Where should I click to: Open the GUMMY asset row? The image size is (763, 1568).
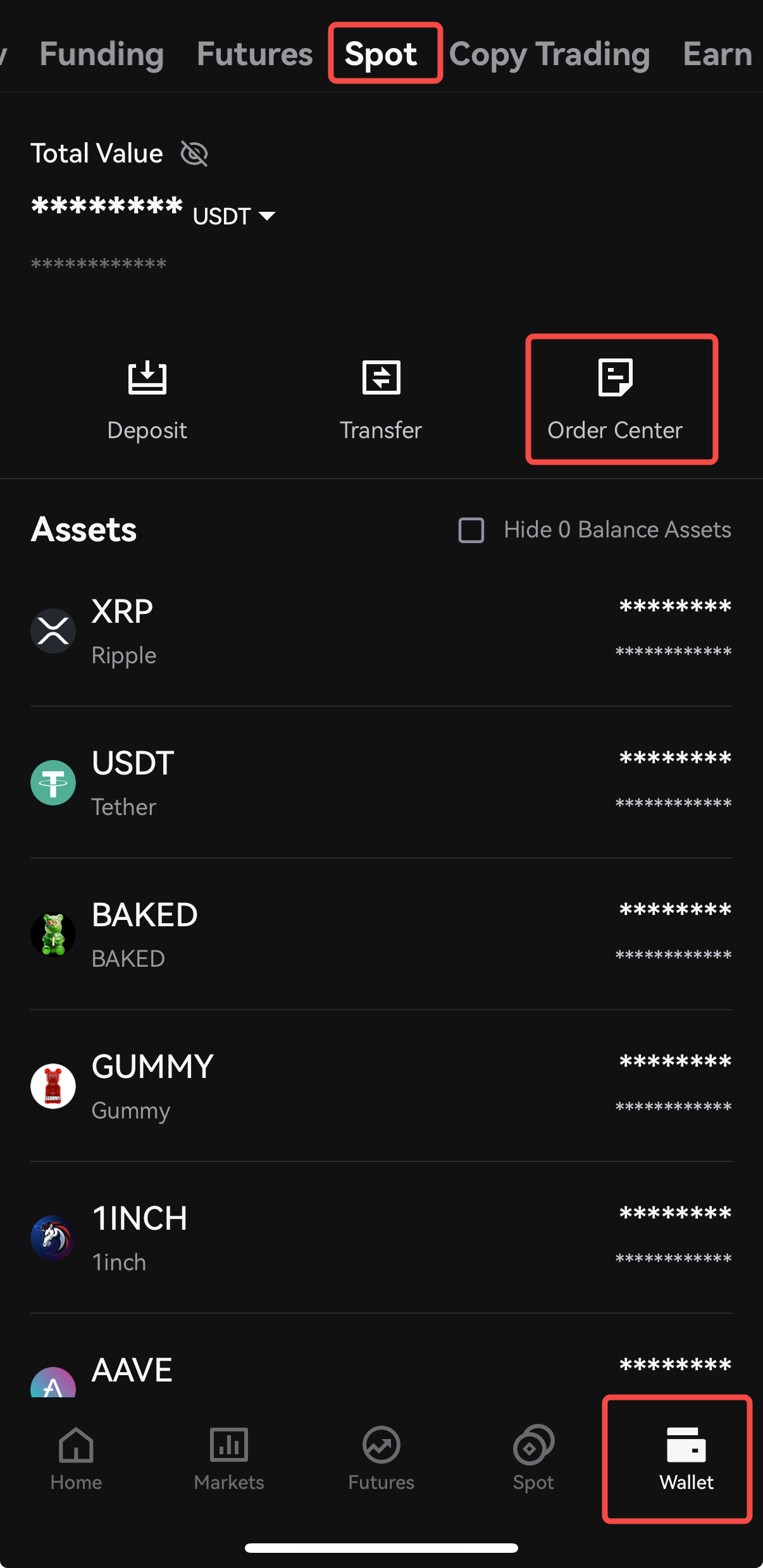381,1086
